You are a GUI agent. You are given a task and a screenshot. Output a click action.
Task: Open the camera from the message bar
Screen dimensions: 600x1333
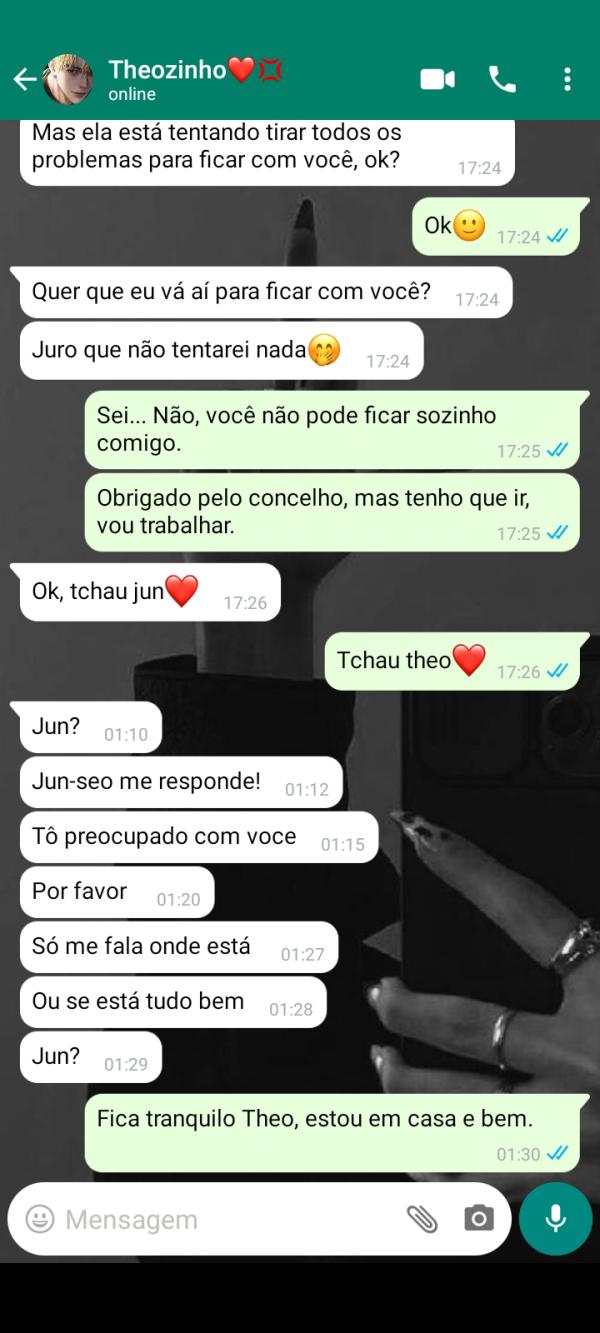479,1219
